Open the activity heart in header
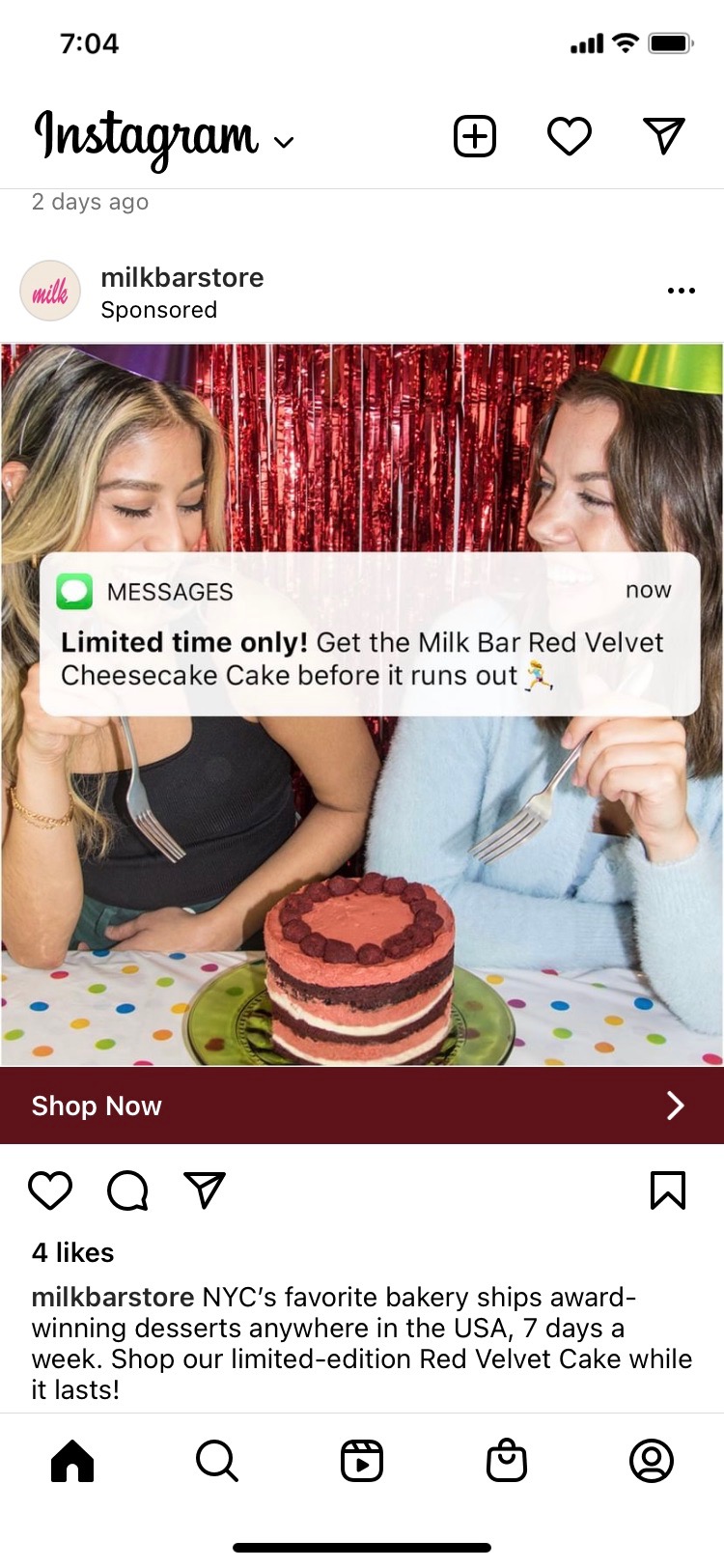Screen dimensions: 724x1568 point(570,136)
